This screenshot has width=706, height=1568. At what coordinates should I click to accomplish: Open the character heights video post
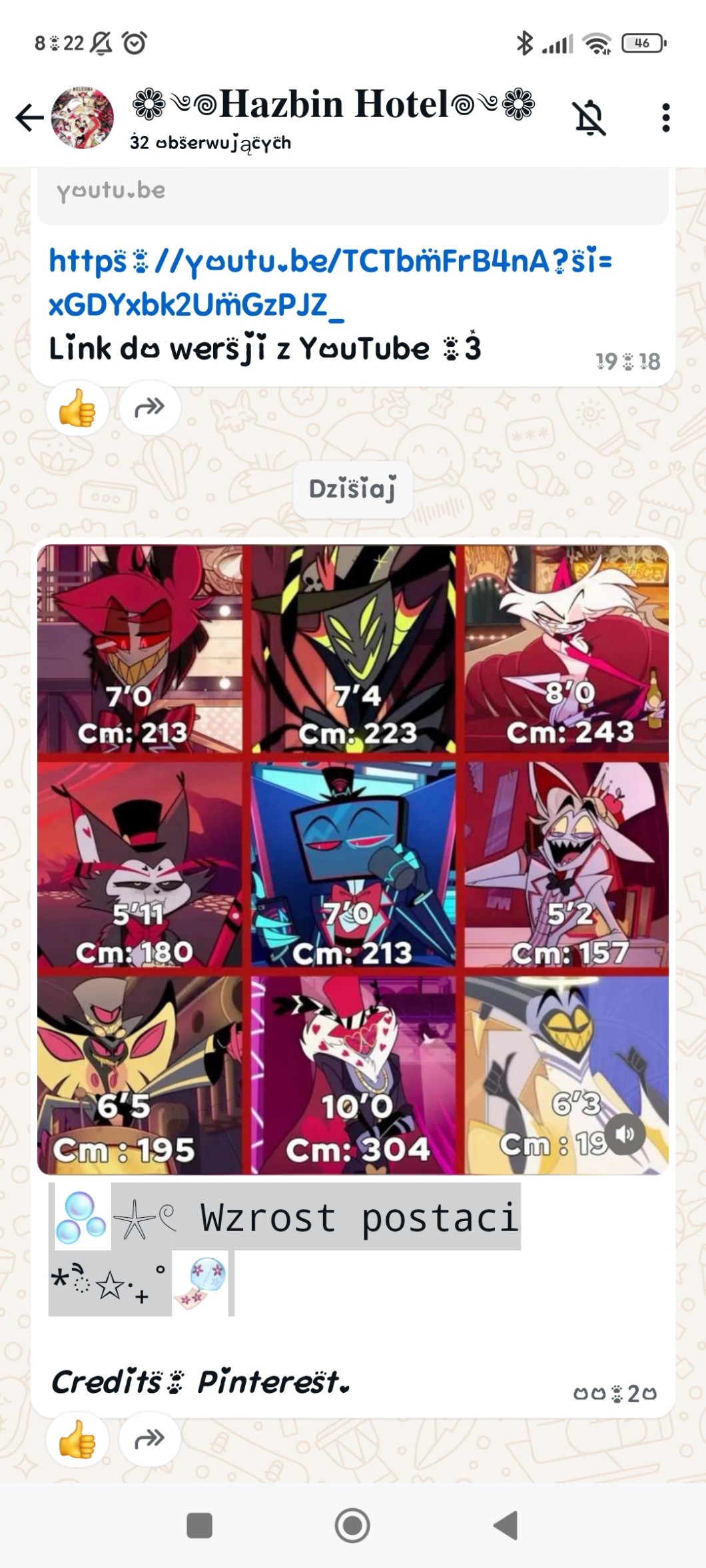pyautogui.click(x=352, y=859)
